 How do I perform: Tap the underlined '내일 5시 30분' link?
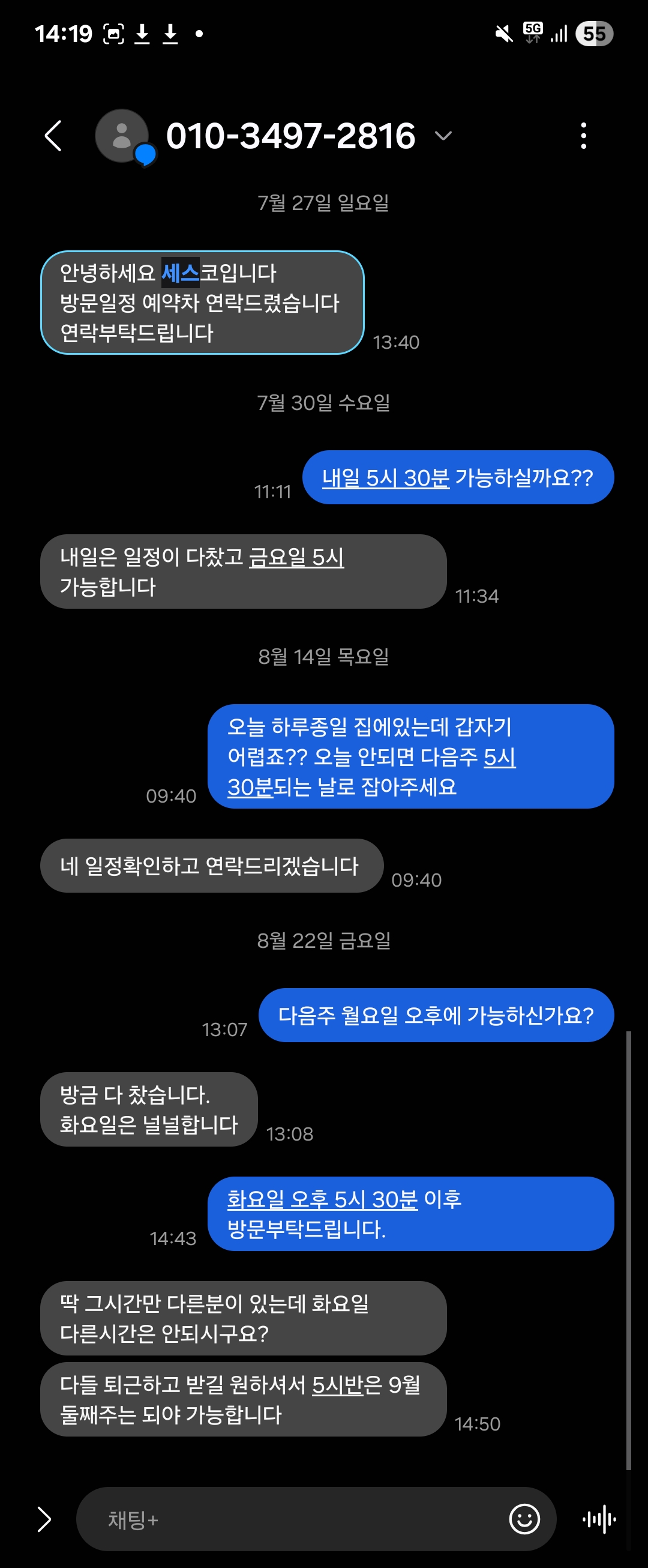point(386,478)
